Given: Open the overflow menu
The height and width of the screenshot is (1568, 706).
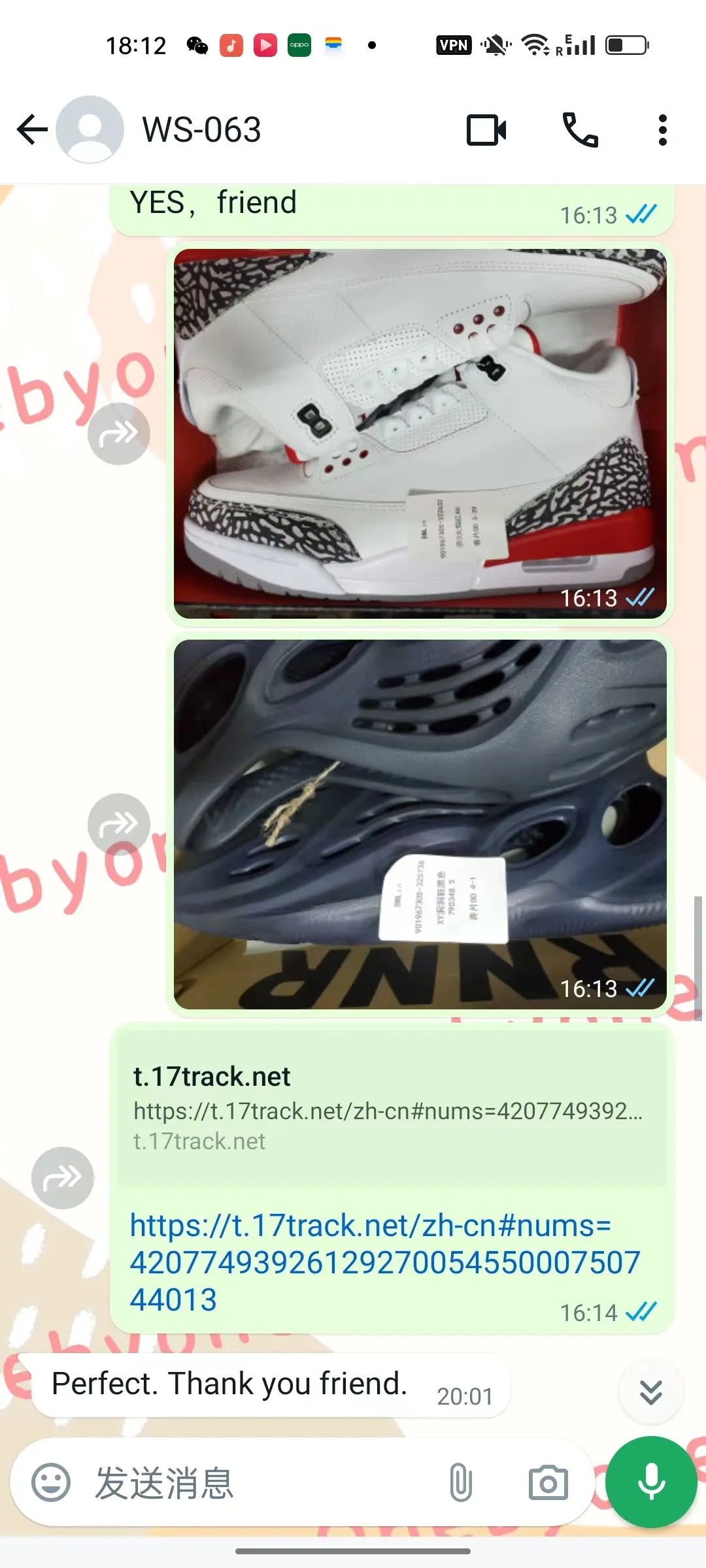Looking at the screenshot, I should coord(662,129).
